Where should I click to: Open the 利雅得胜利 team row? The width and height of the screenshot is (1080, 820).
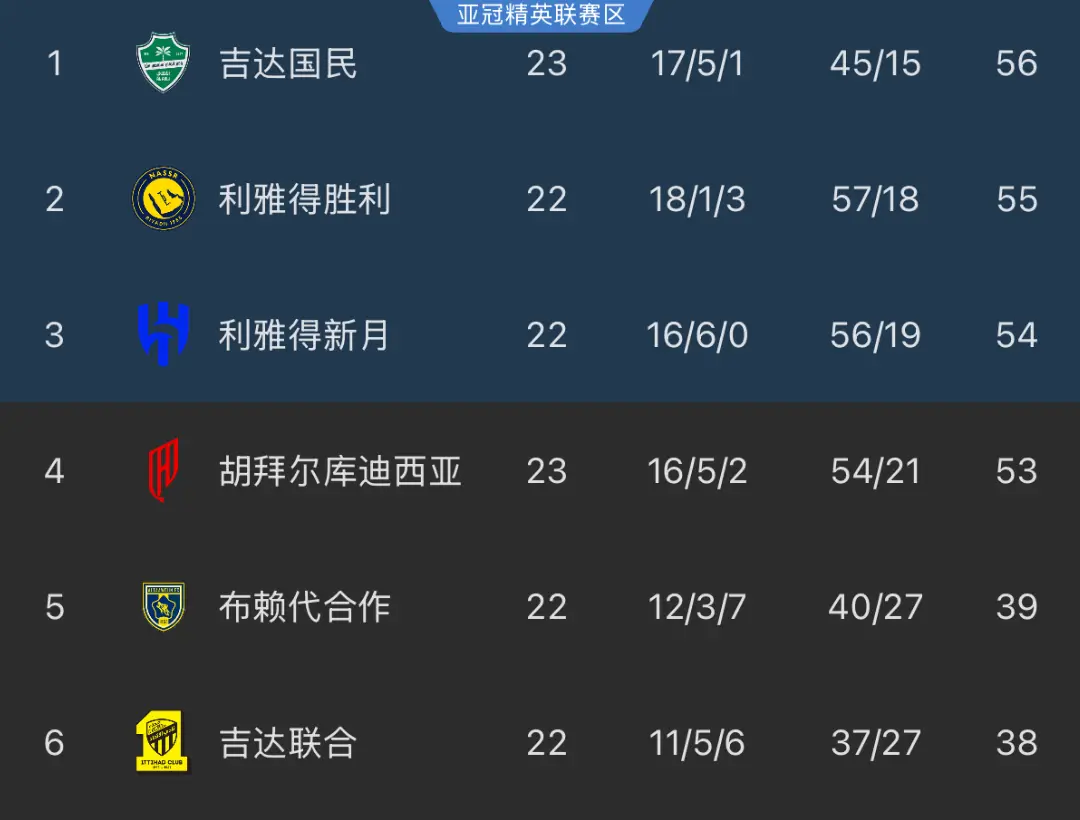304,199
